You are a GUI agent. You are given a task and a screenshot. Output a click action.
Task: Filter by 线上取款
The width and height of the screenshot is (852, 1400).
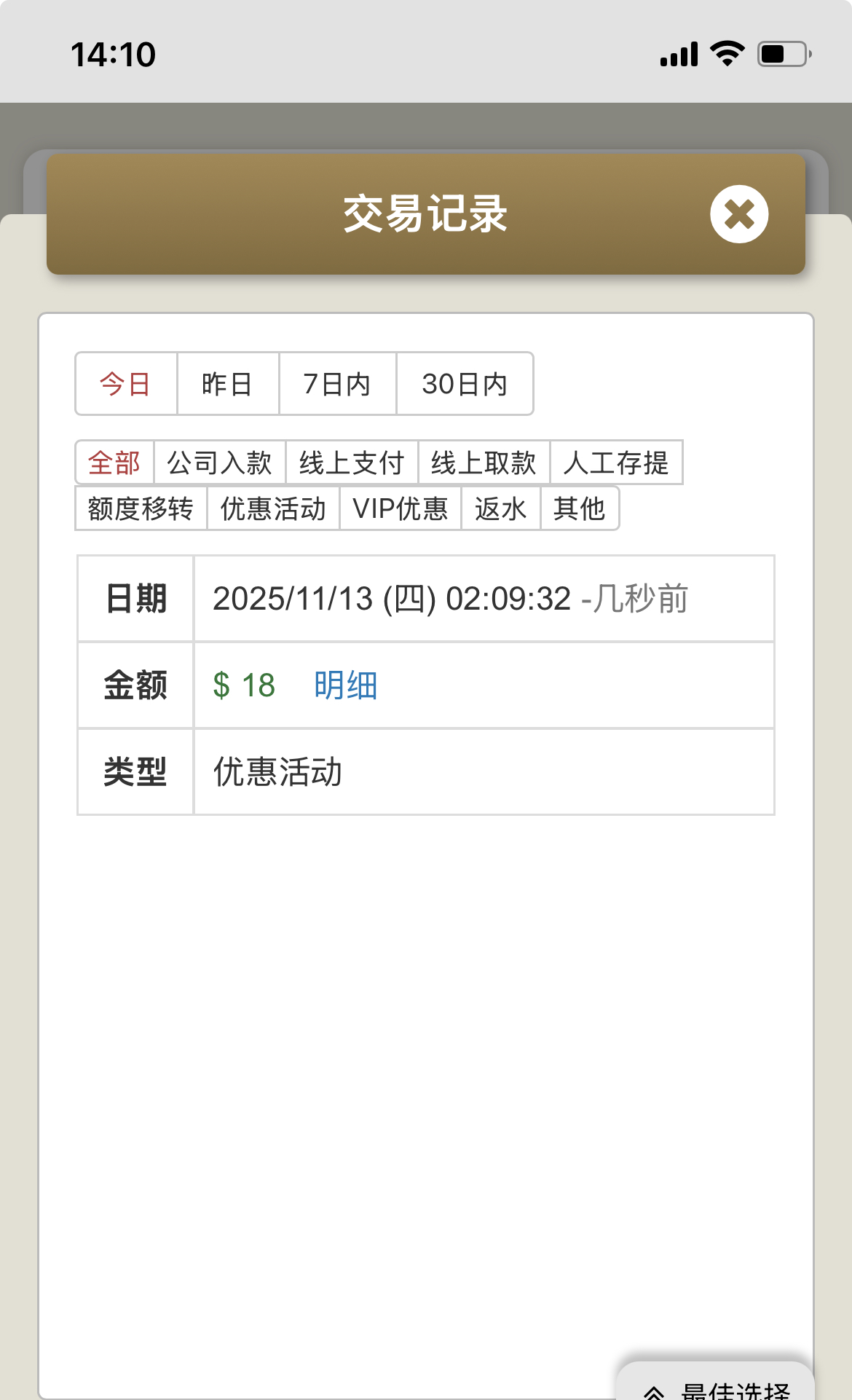(484, 463)
